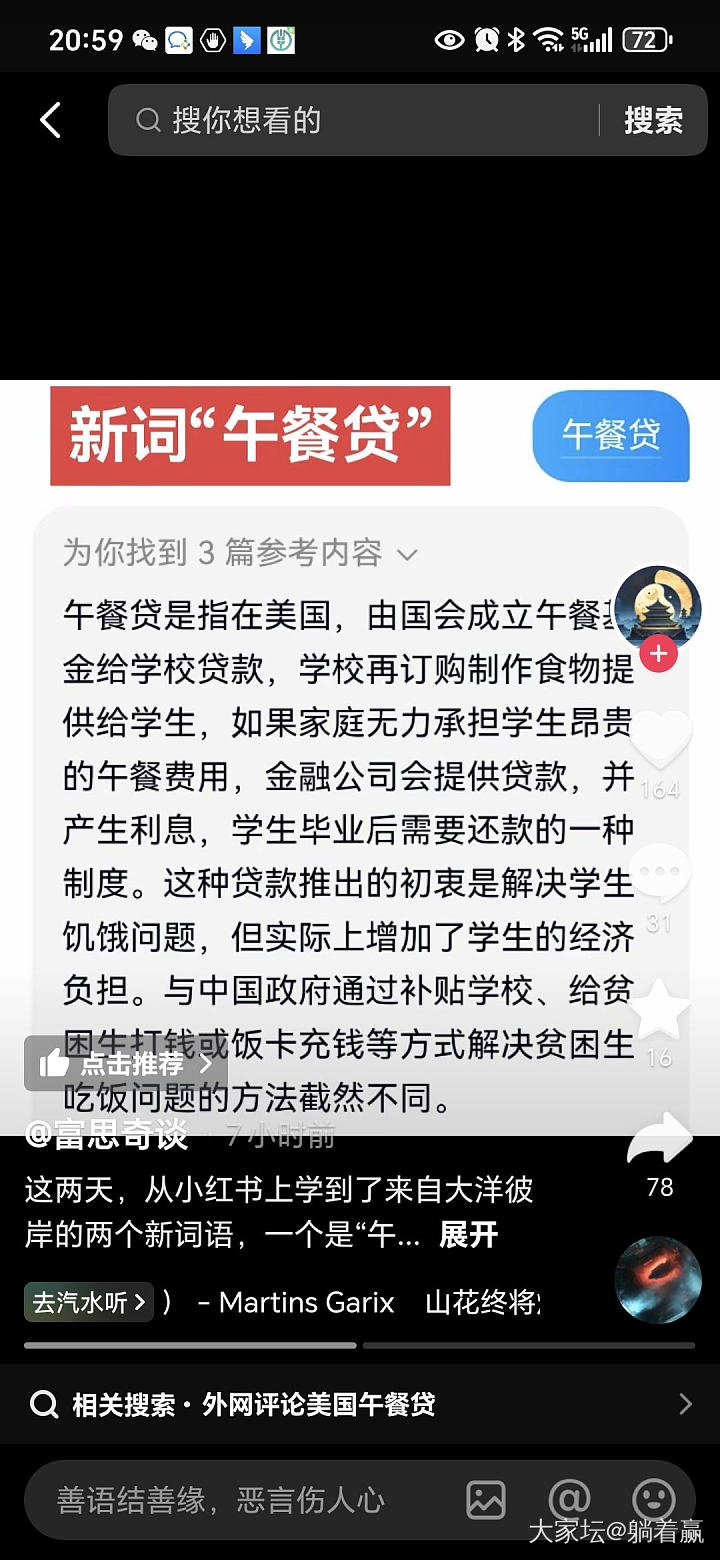The width and height of the screenshot is (720, 1560).
Task: Tap 点击推荐 to recommend the video
Action: point(126,1063)
